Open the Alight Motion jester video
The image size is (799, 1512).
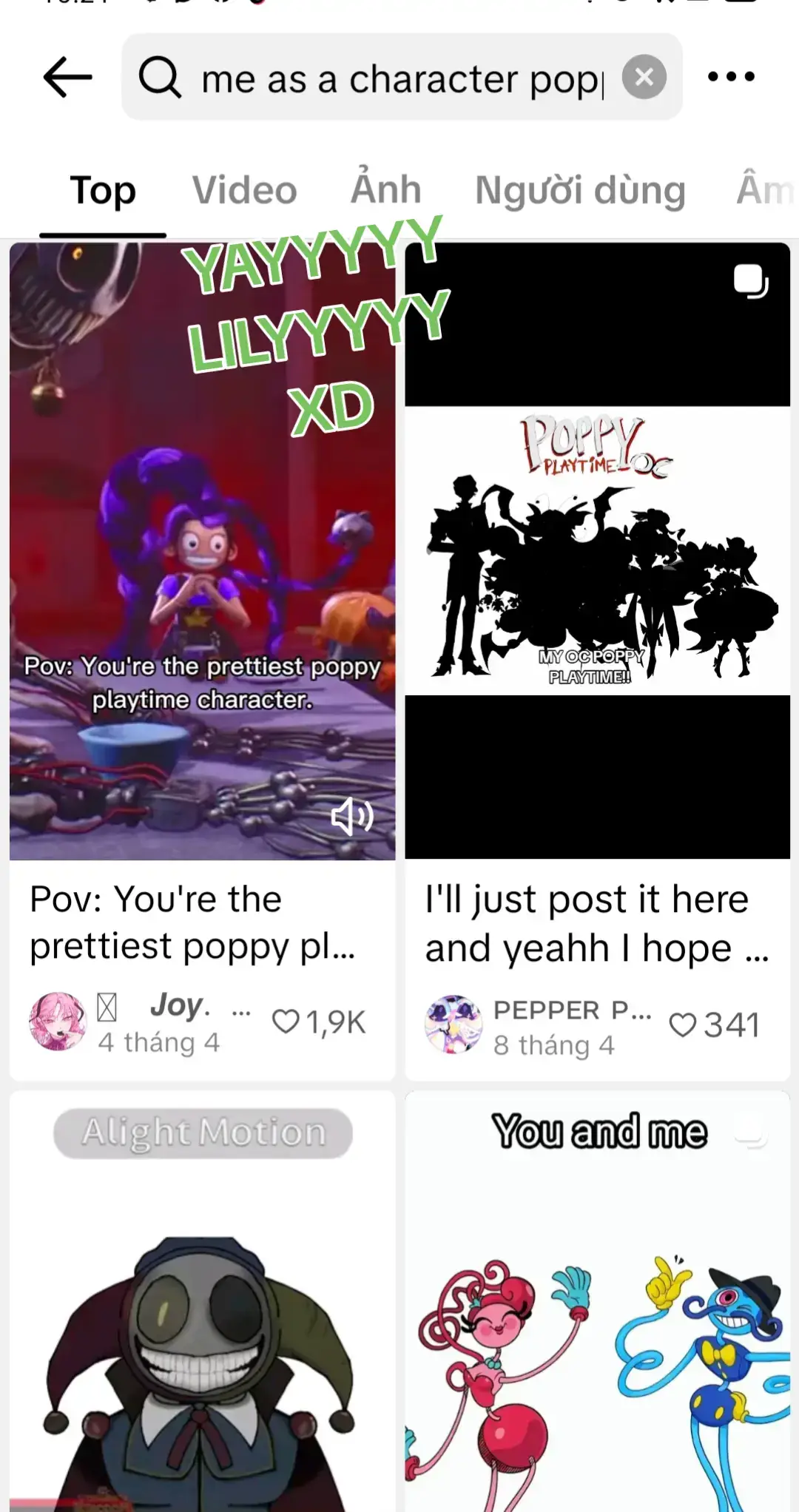click(x=202, y=1301)
